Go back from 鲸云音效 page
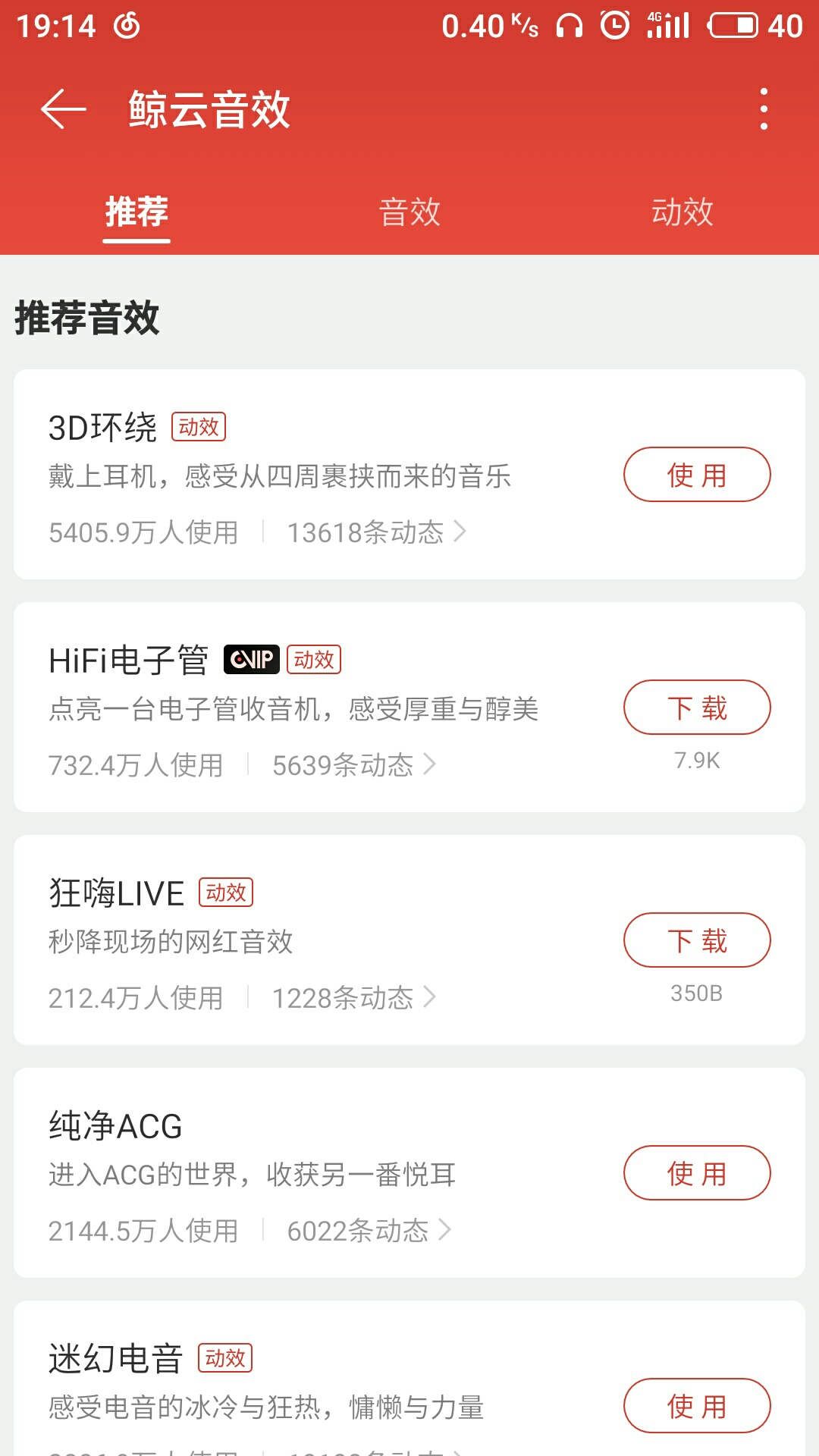 (x=64, y=109)
